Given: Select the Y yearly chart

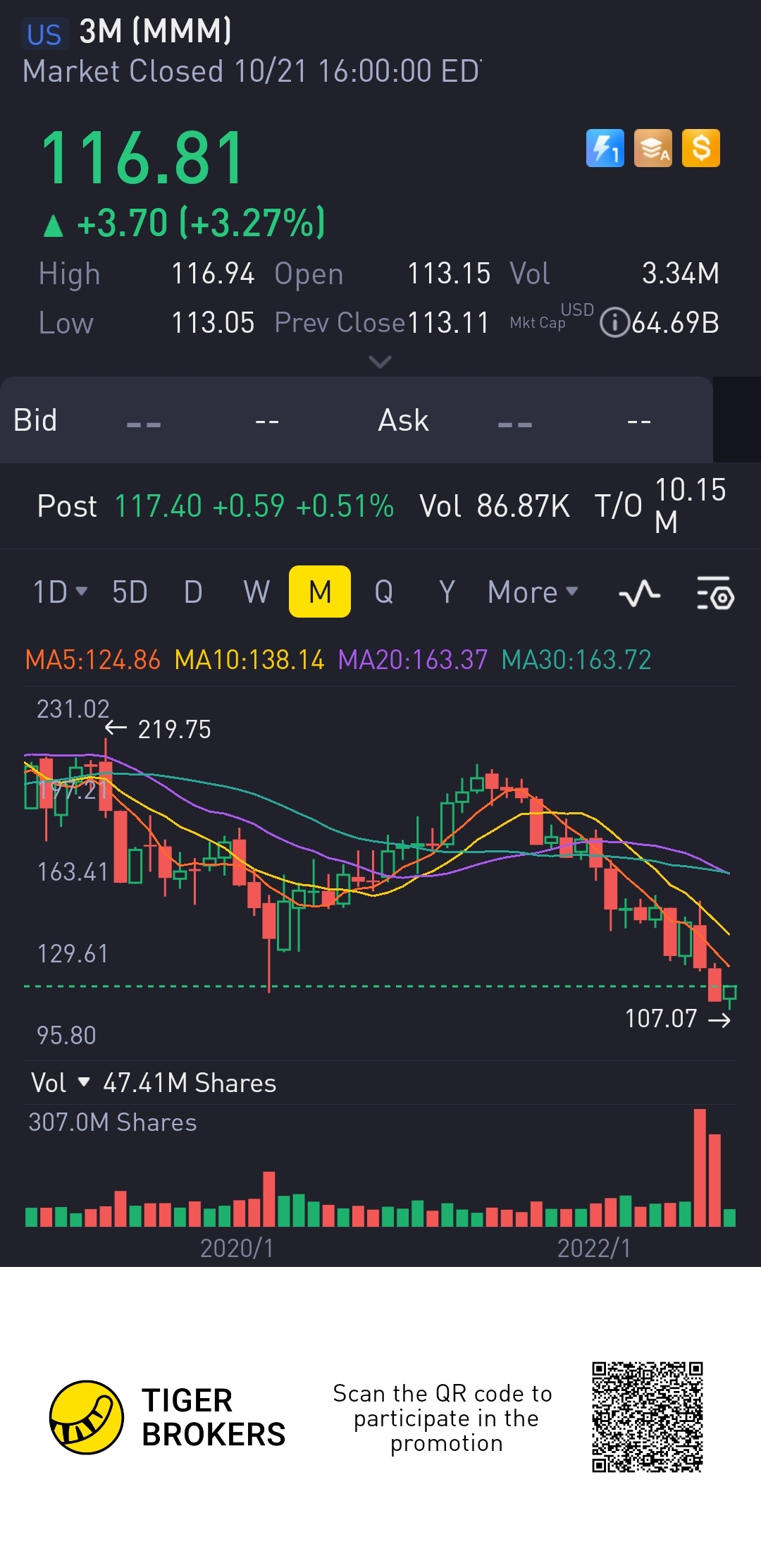Looking at the screenshot, I should point(447,592).
